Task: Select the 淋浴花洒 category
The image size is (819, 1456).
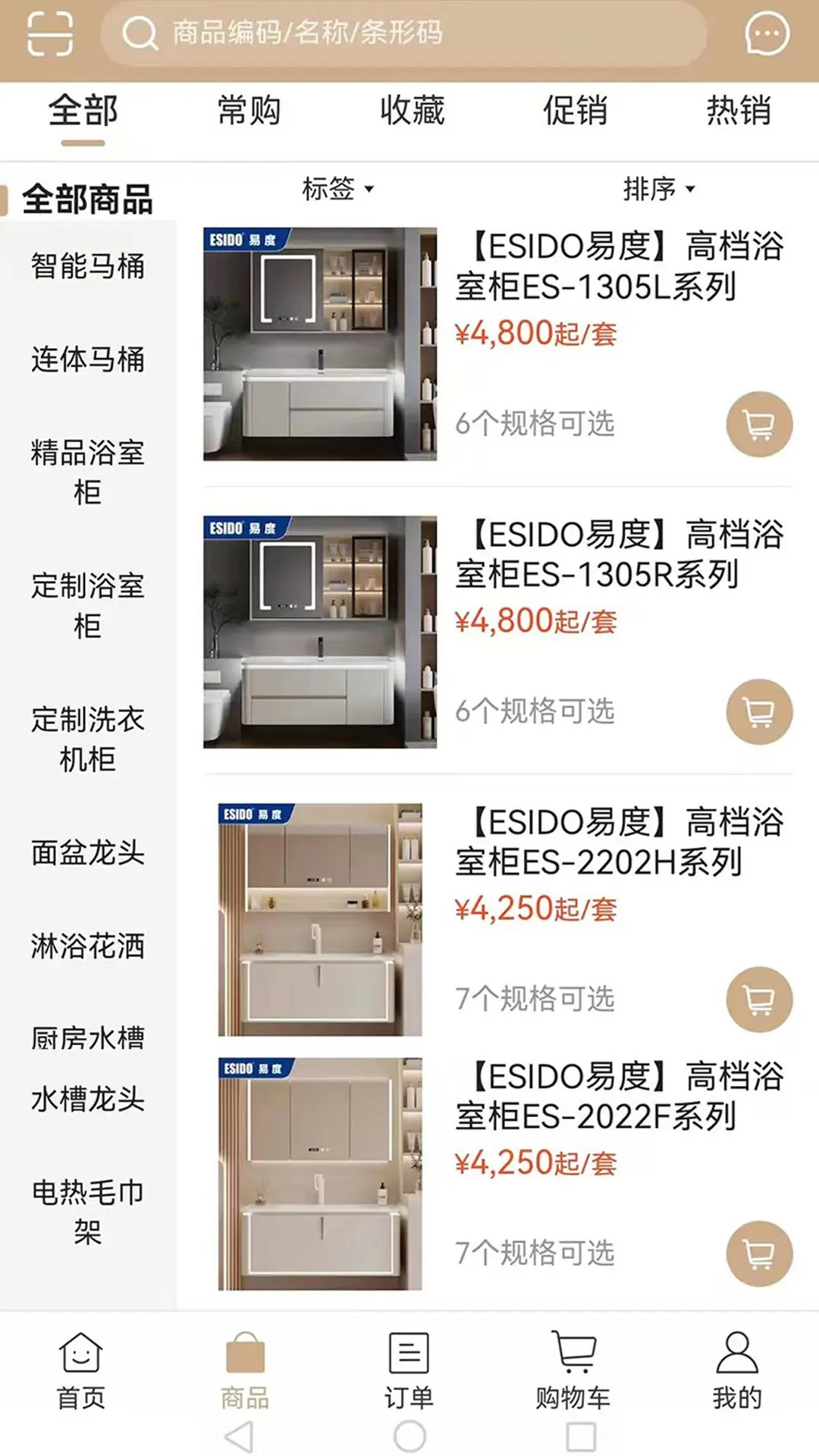Action: click(88, 946)
